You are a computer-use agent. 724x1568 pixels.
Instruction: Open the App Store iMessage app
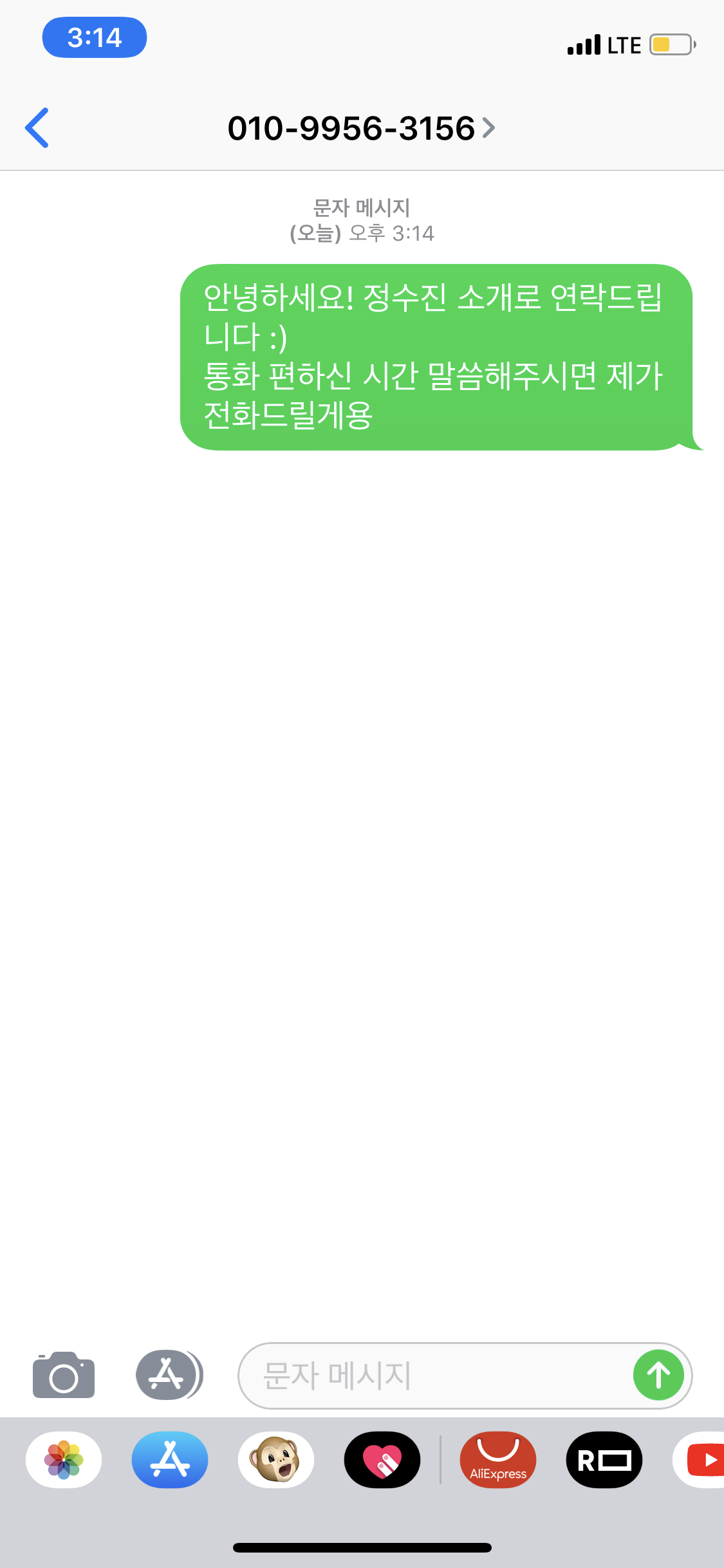pyautogui.click(x=170, y=1460)
